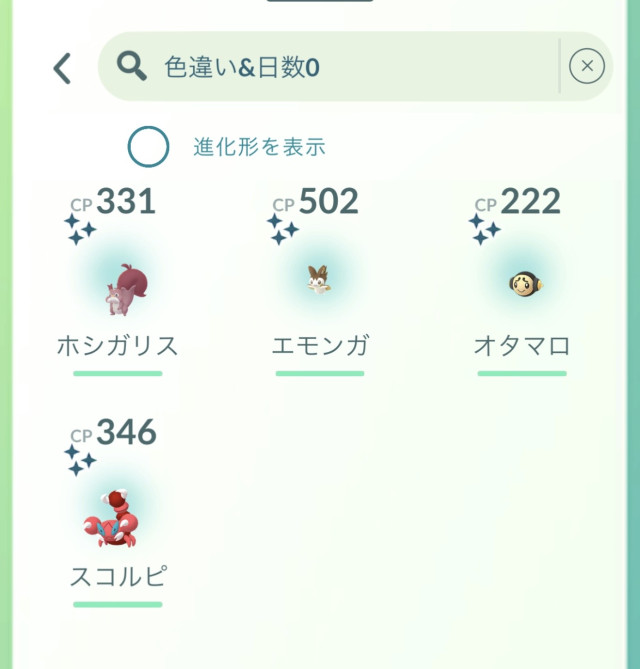Image resolution: width=640 pixels, height=669 pixels.
Task: View the オタマロ CP 222 entry
Action: (x=522, y=284)
